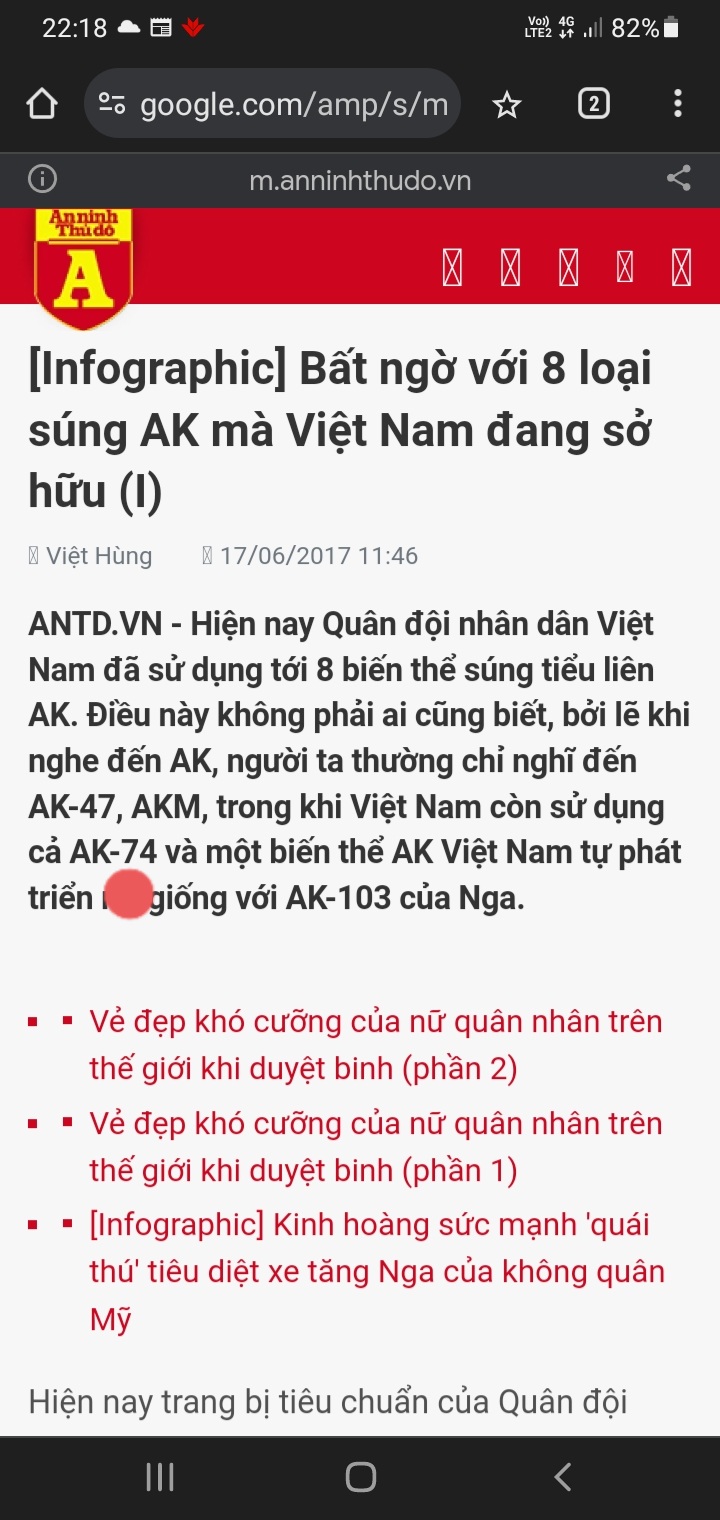Bookmark this page with the star

507,104
